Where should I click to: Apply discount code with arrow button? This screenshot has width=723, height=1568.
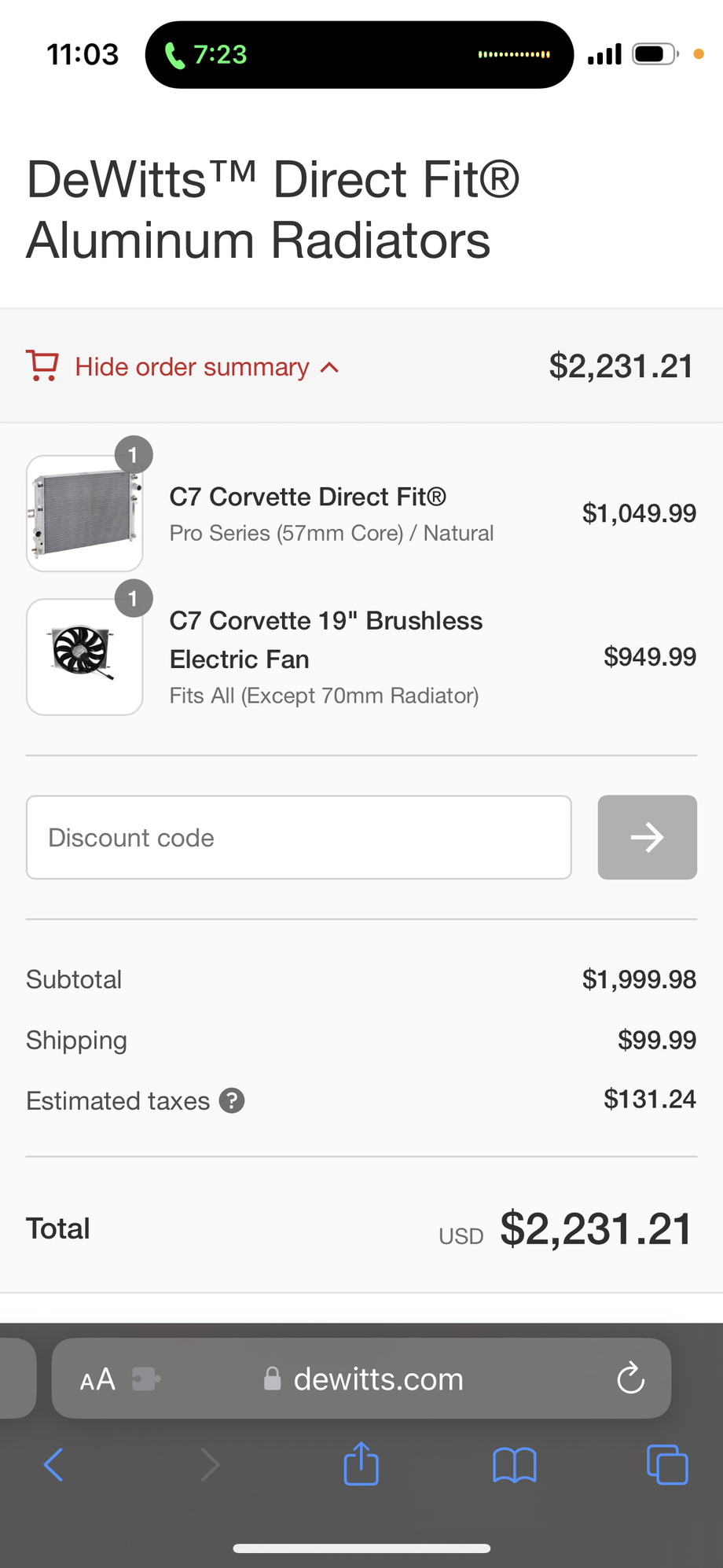point(647,837)
